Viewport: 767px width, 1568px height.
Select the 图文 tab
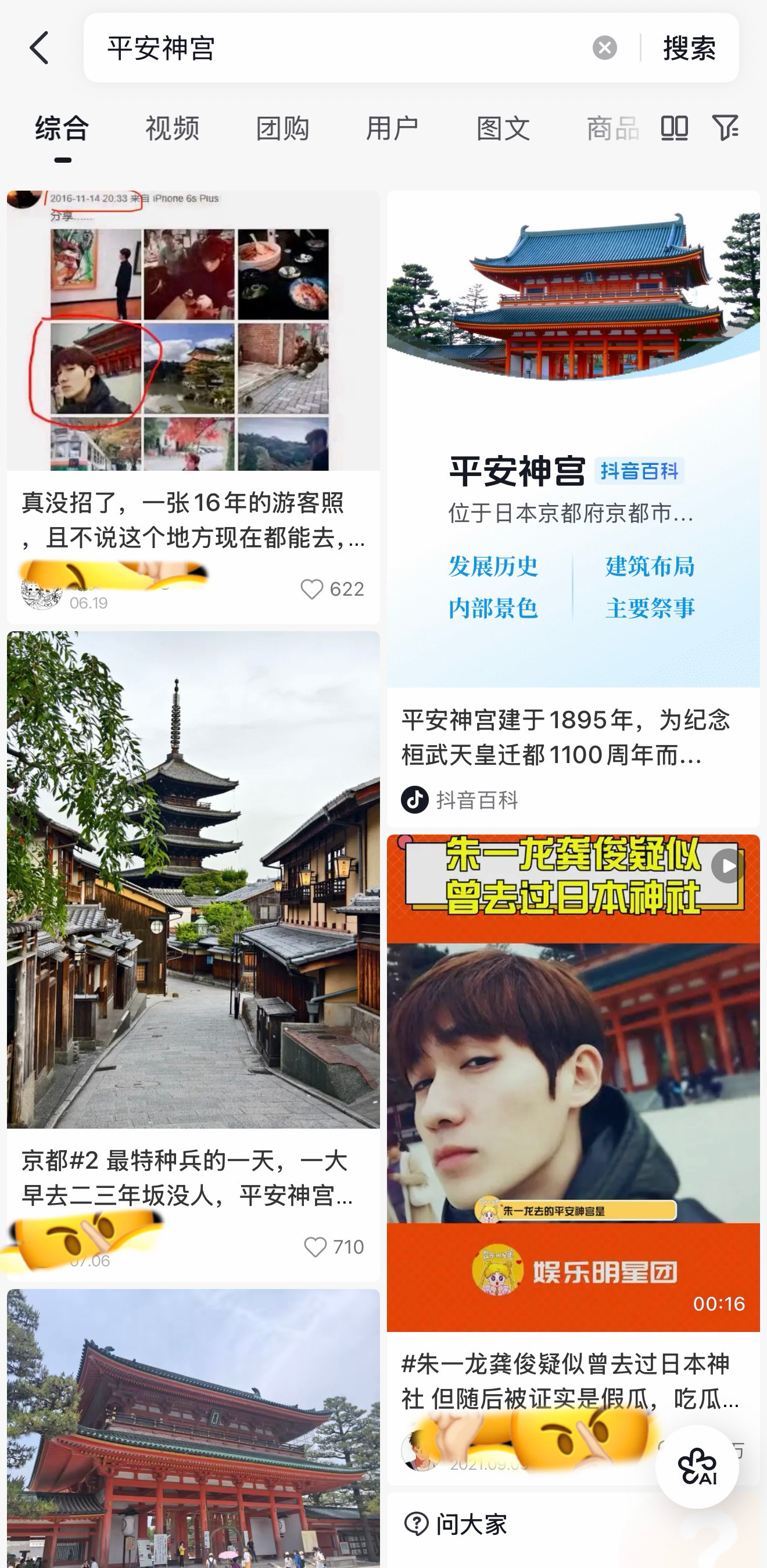coord(503,128)
